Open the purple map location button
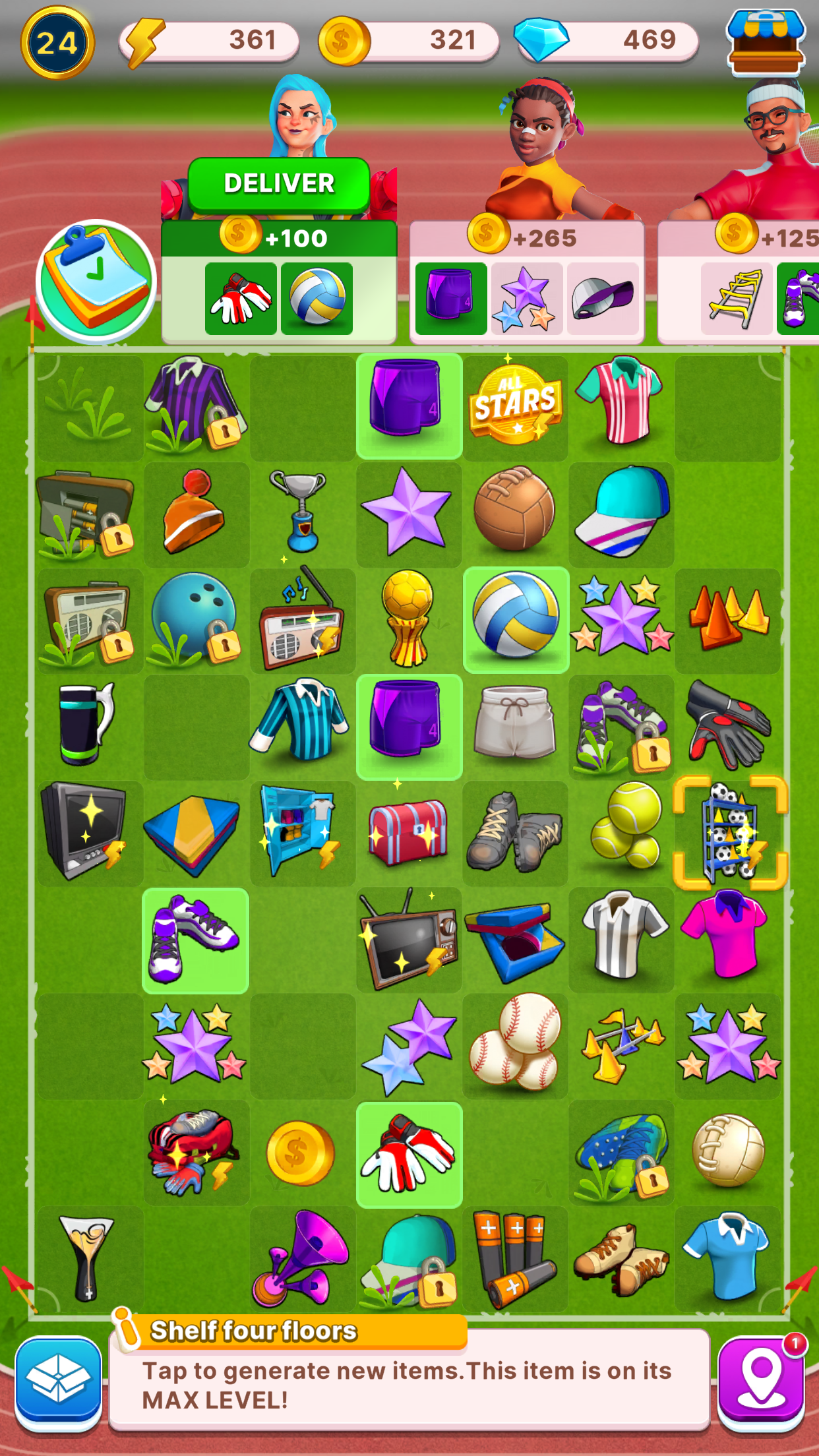The width and height of the screenshot is (819, 1456). (761, 1383)
